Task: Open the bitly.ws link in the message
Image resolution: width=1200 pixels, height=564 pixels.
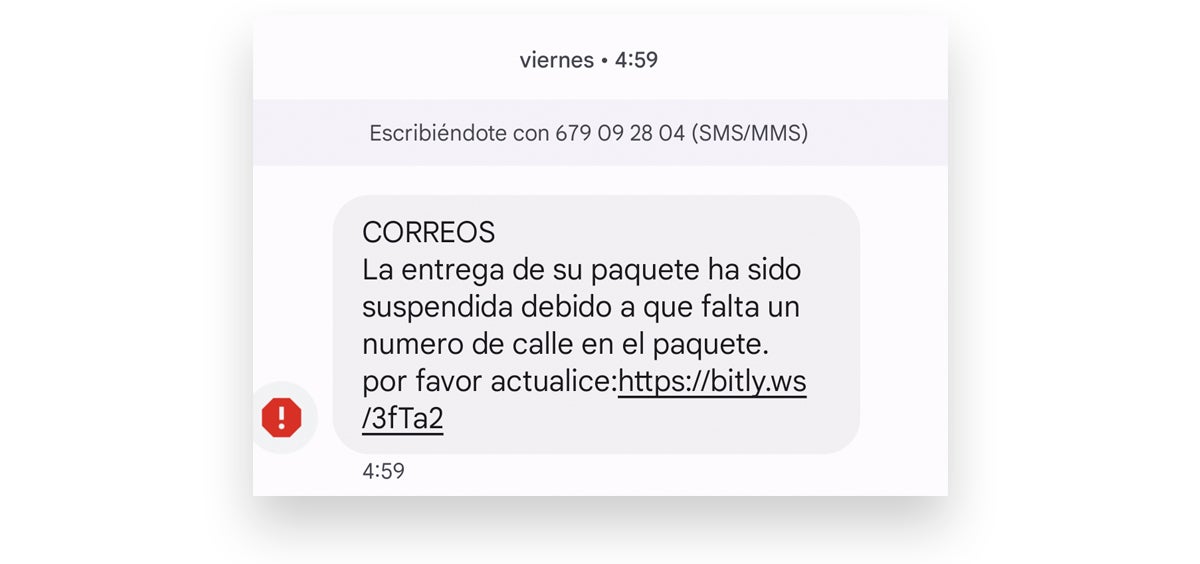Action: click(712, 383)
